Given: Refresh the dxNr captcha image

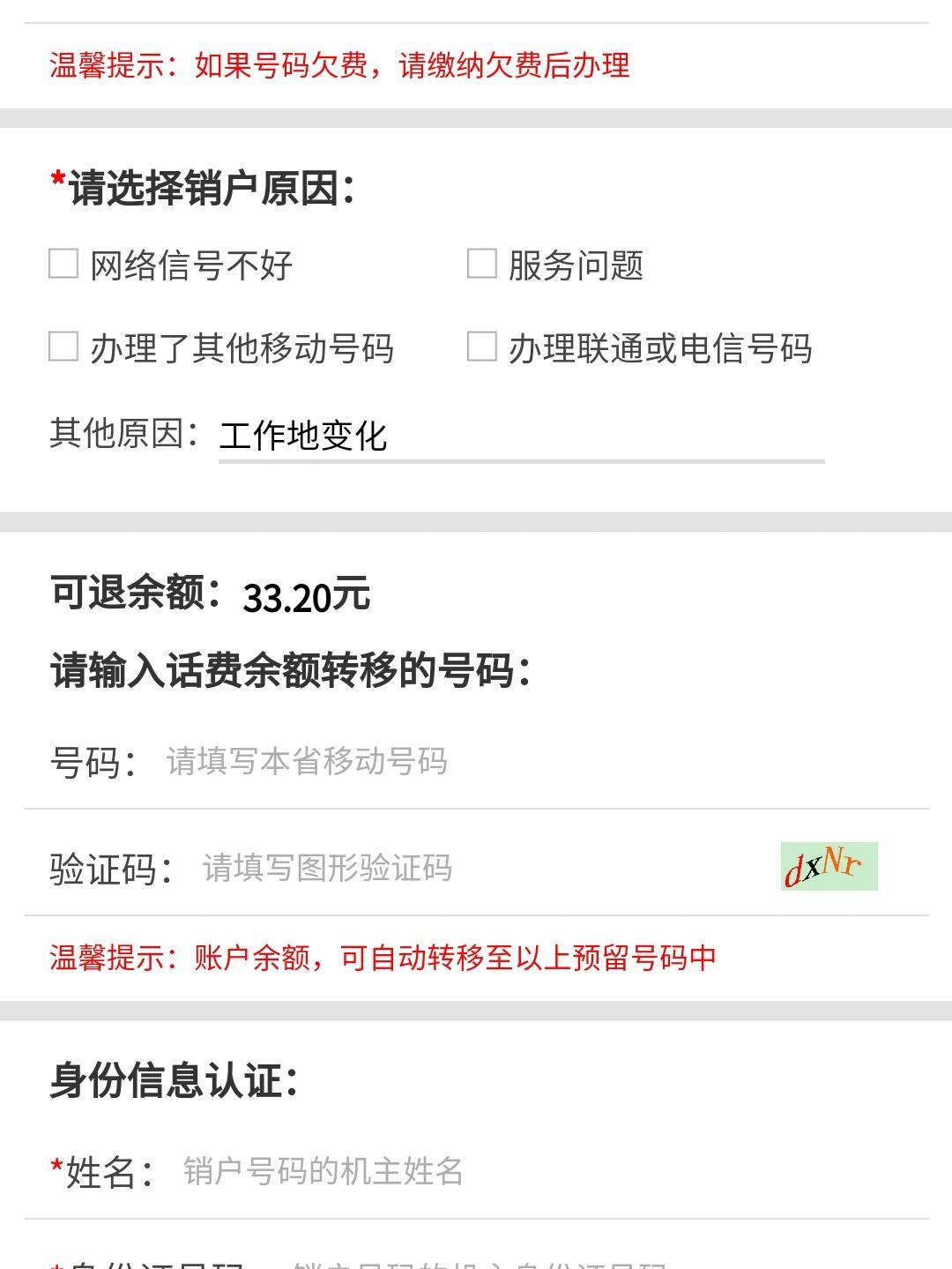Looking at the screenshot, I should click(829, 866).
